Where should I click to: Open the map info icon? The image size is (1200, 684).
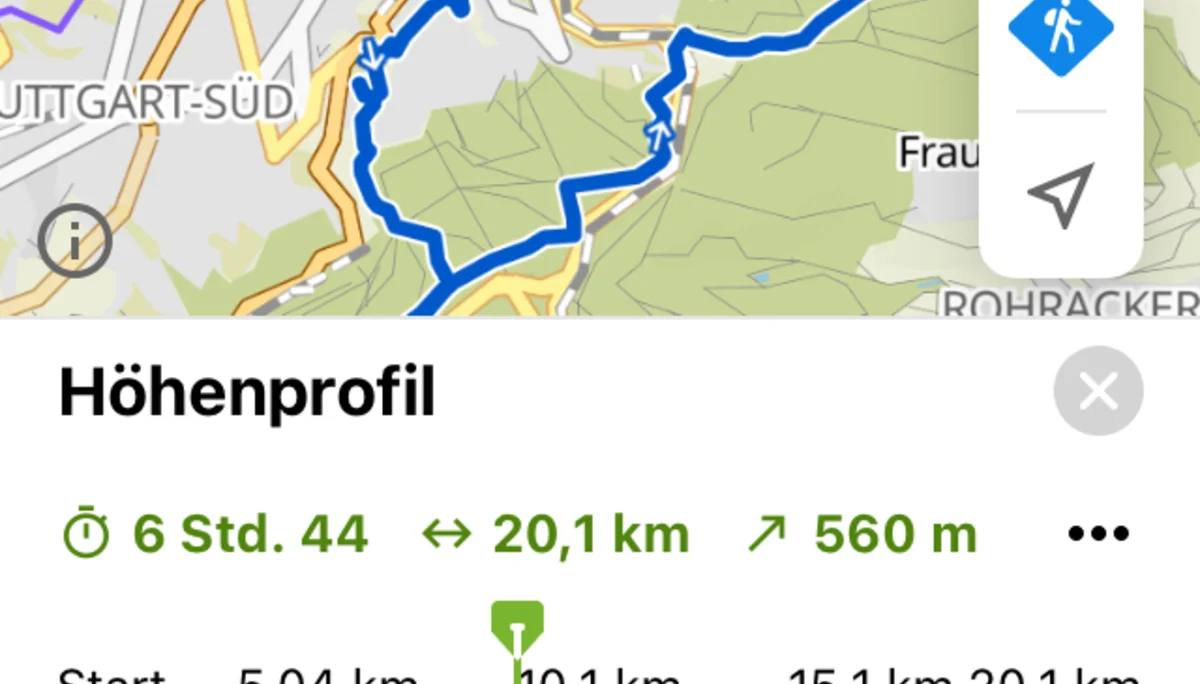coord(75,240)
